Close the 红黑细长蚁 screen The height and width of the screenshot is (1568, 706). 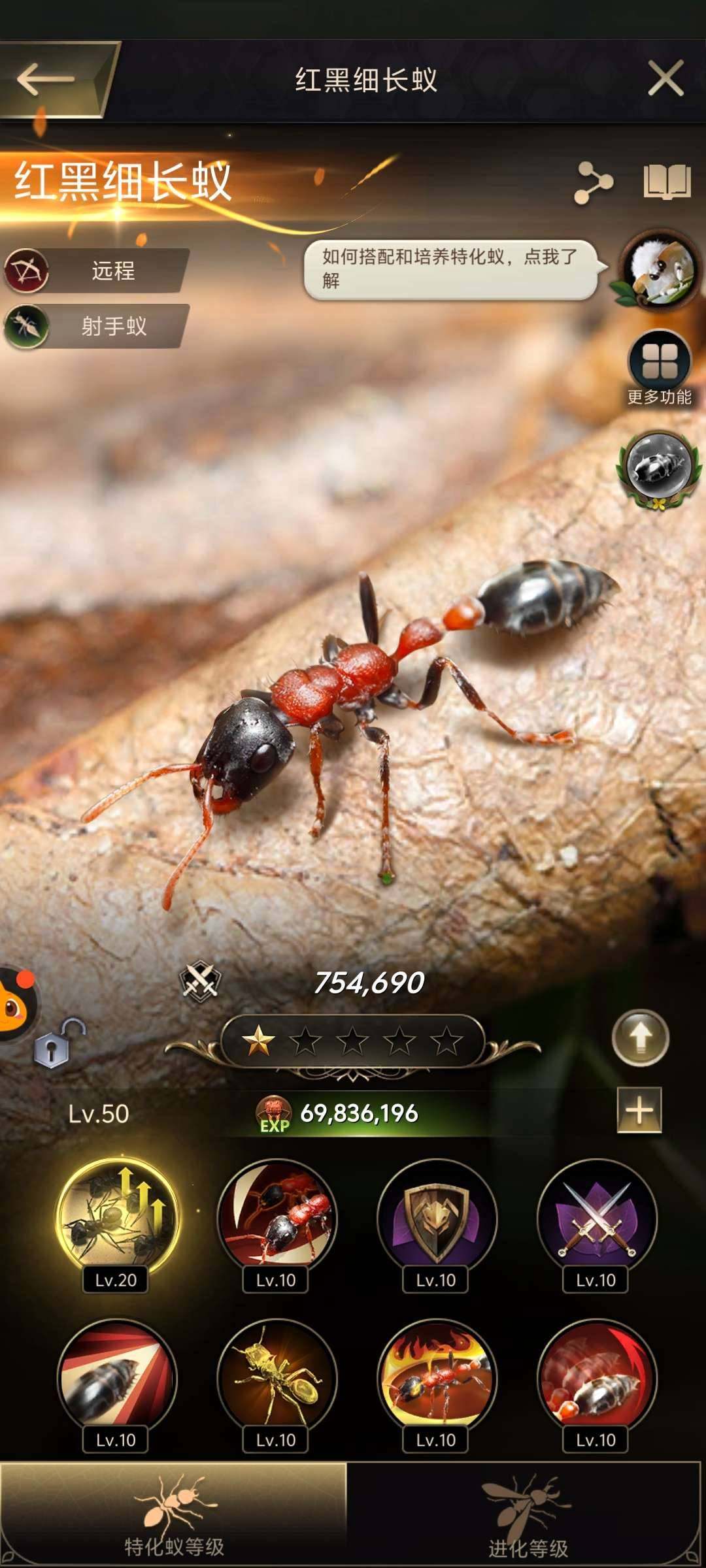click(665, 78)
